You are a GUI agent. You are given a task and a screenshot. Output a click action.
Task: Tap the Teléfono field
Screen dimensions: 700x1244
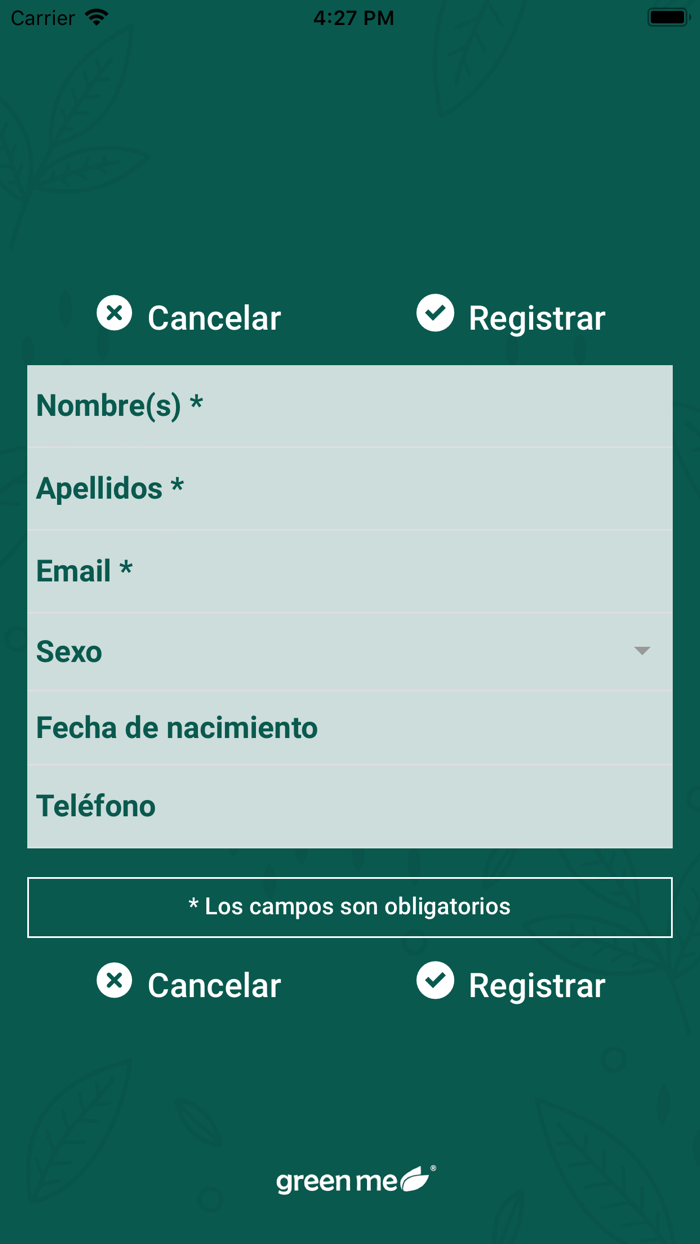(350, 806)
